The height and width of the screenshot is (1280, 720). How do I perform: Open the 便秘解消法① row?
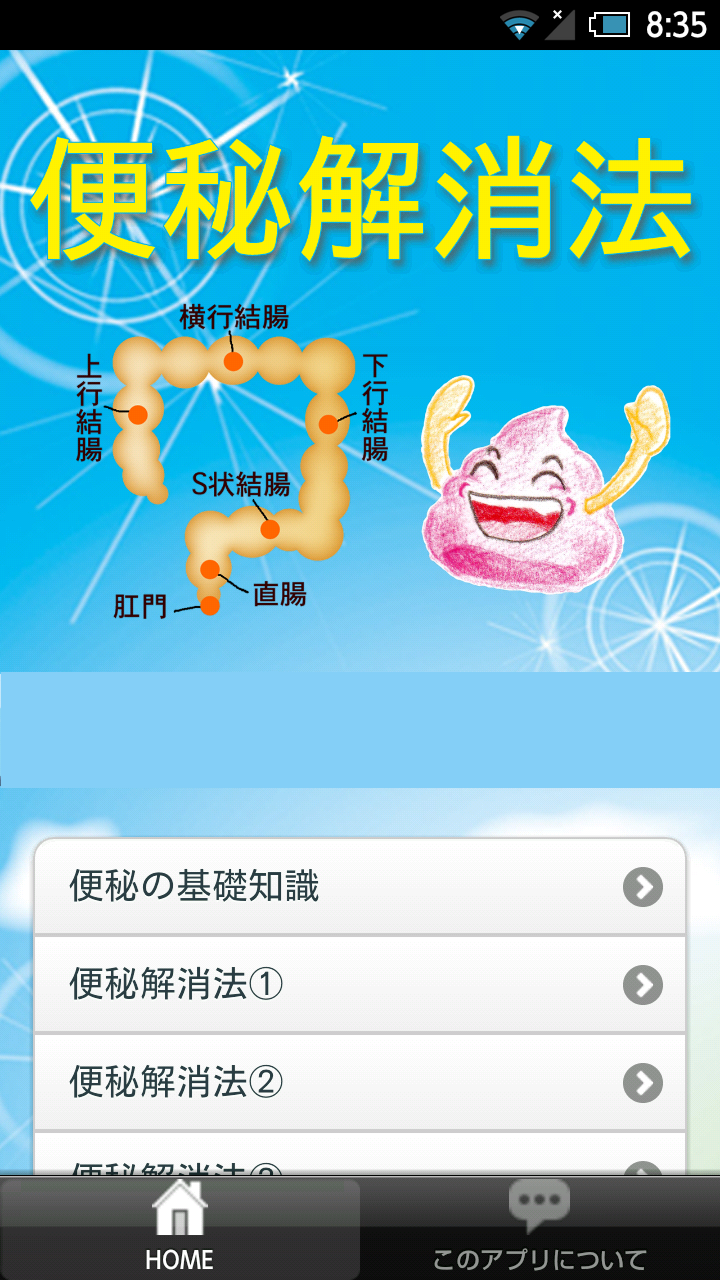pos(360,985)
